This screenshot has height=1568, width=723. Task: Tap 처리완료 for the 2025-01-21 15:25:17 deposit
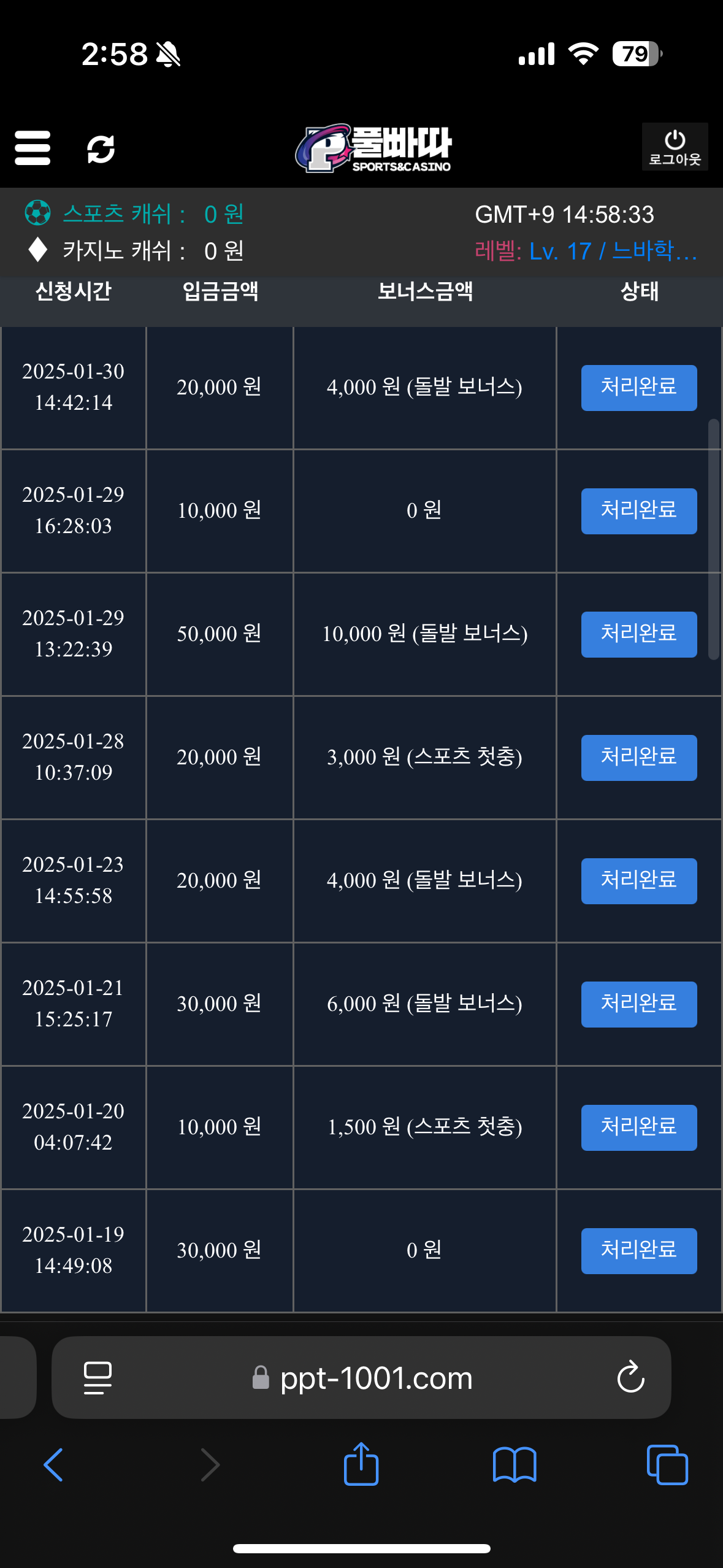coord(638,1004)
